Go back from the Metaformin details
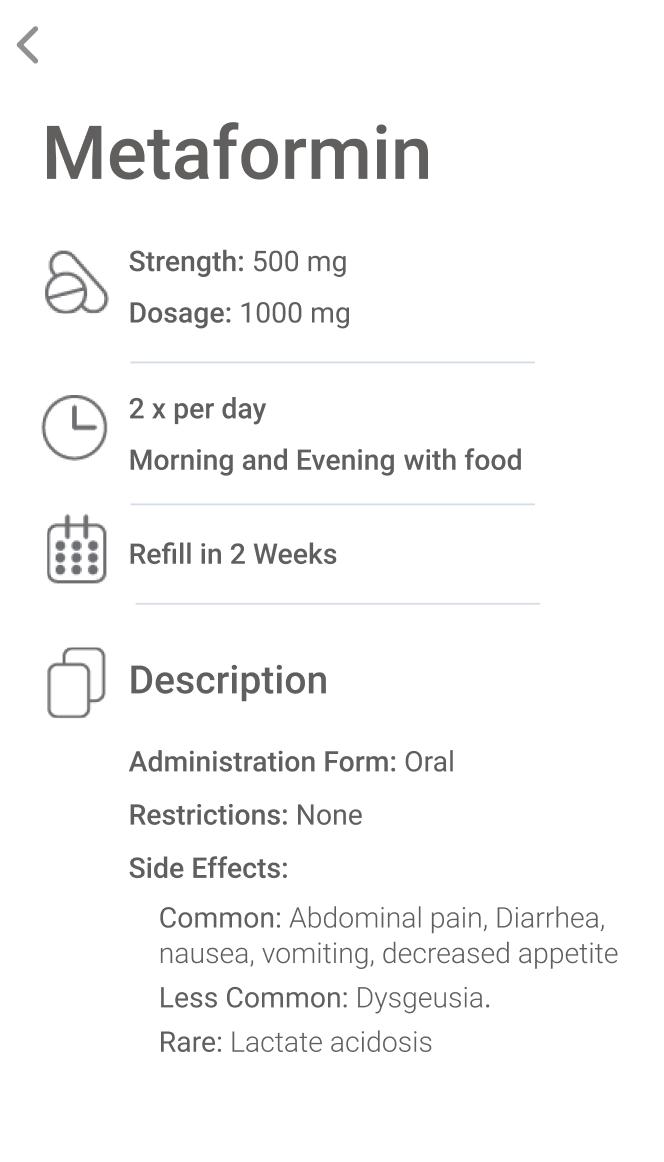 pos(28,45)
